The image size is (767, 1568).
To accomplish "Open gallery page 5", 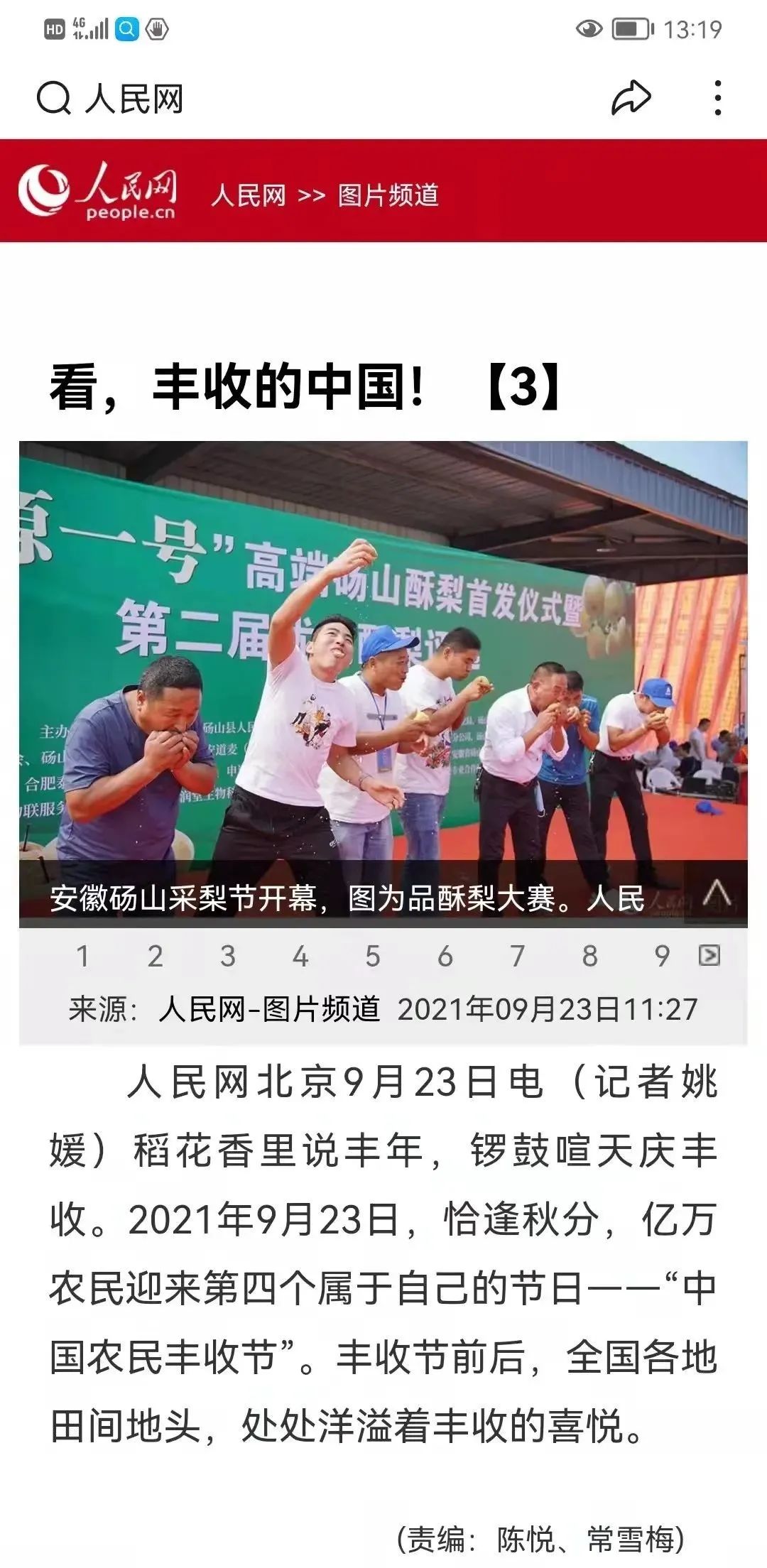I will click(x=372, y=956).
